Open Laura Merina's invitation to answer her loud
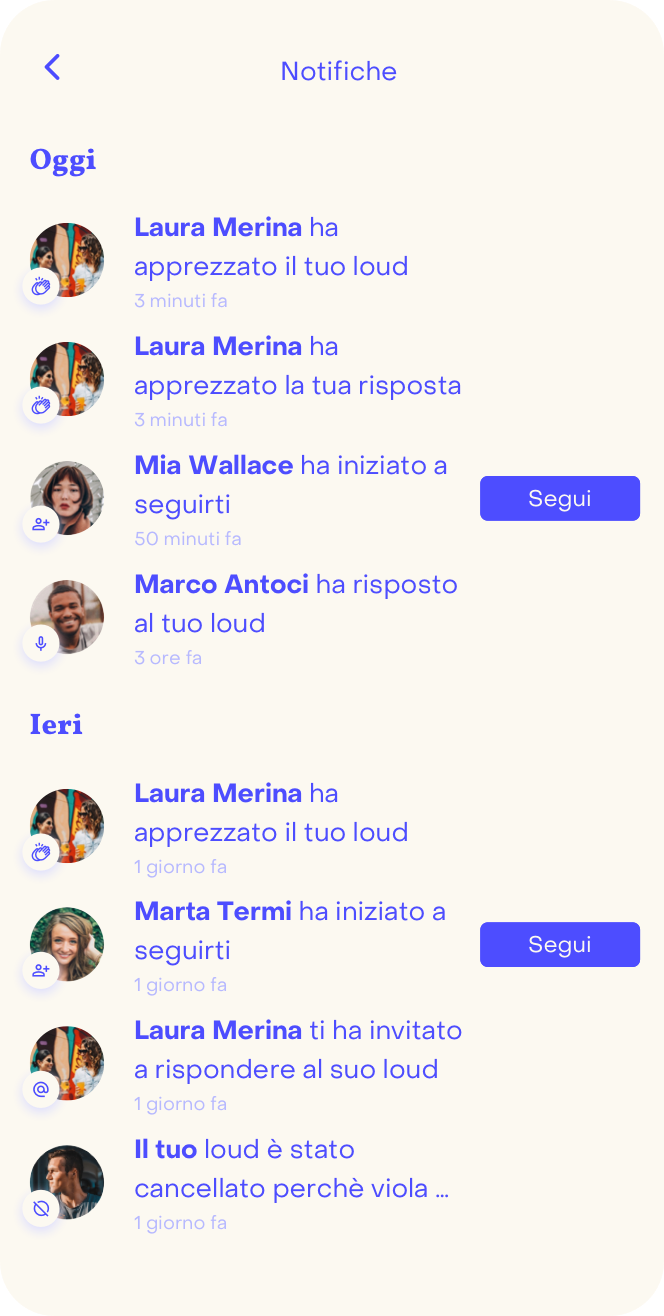The image size is (664, 1316). tap(297, 1063)
